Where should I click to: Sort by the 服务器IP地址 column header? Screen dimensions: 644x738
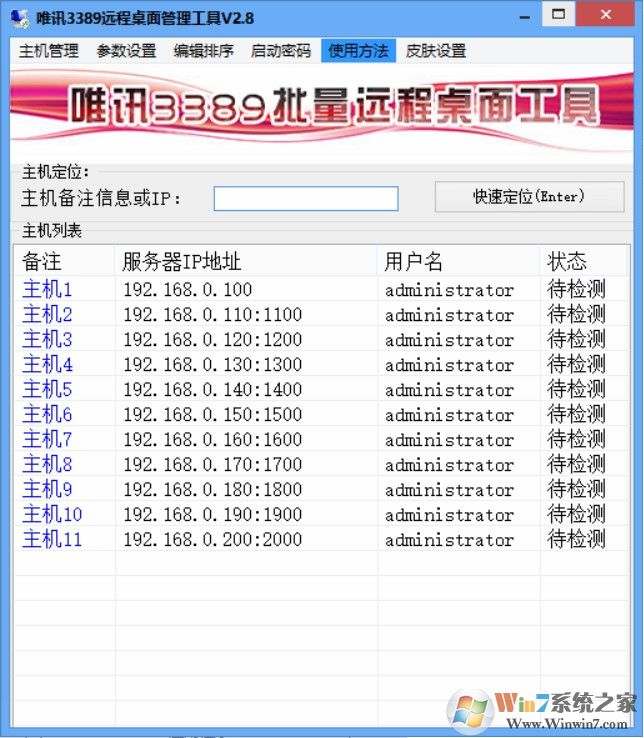[245, 262]
